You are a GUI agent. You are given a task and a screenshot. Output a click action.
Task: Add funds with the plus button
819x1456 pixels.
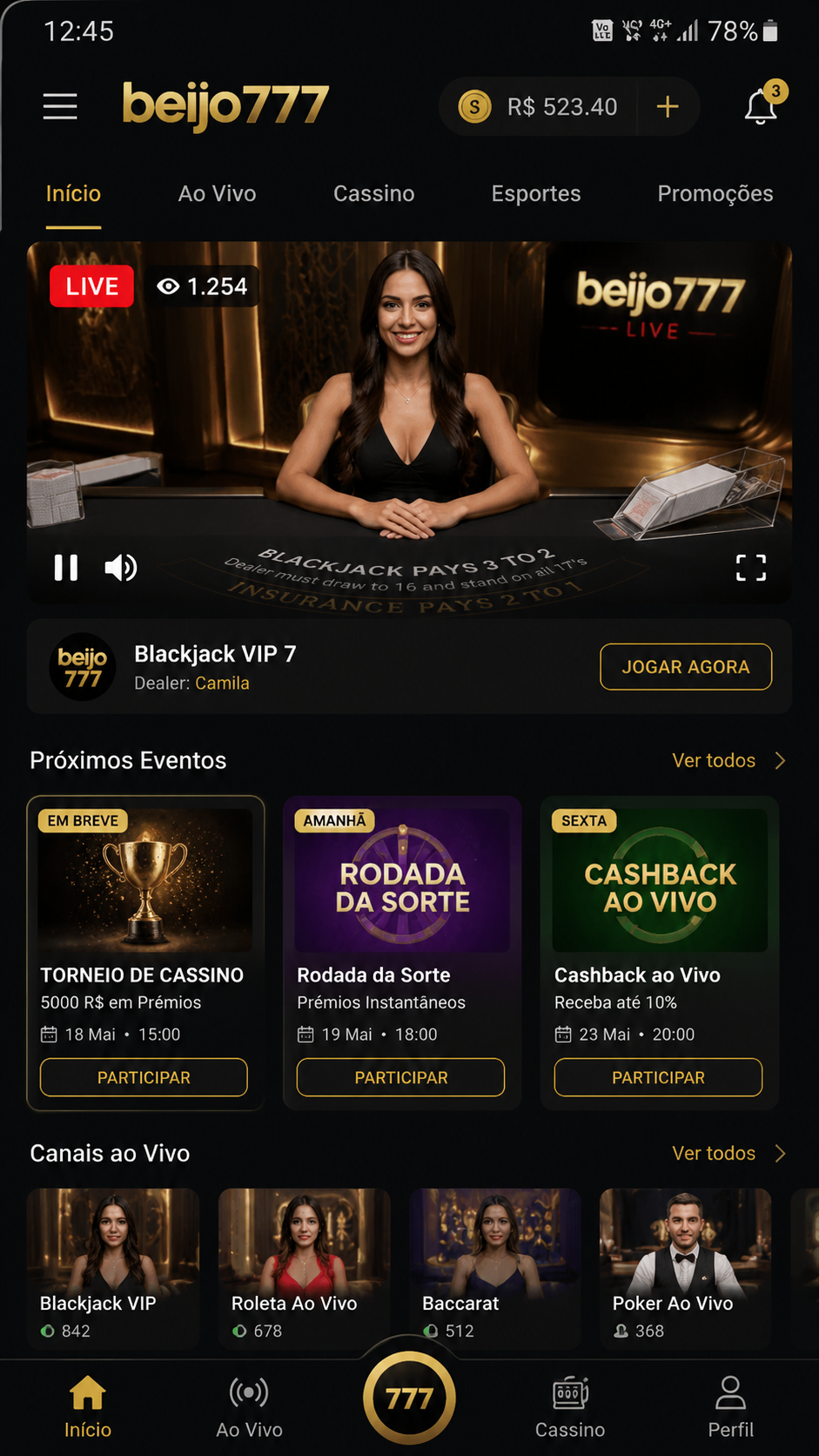click(668, 106)
